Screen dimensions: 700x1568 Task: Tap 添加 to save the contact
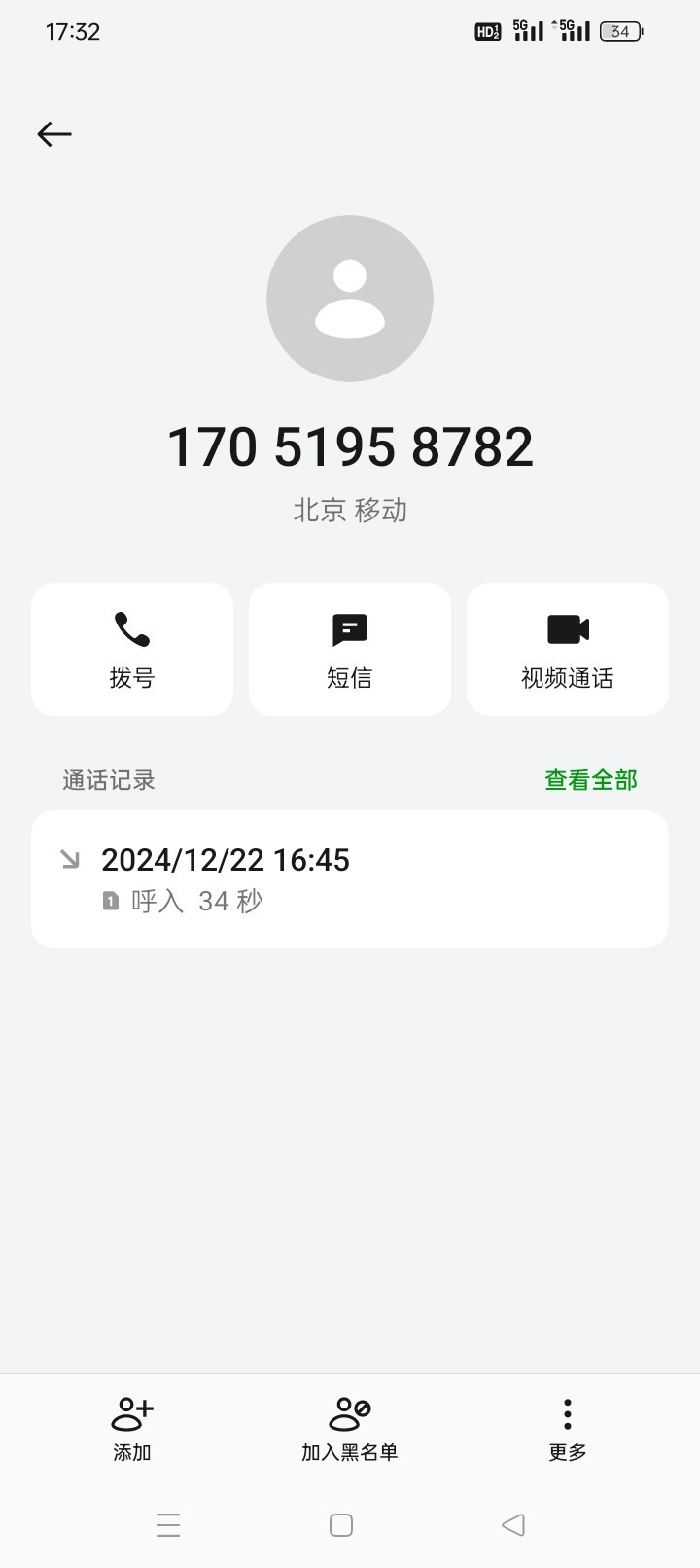(x=132, y=1429)
